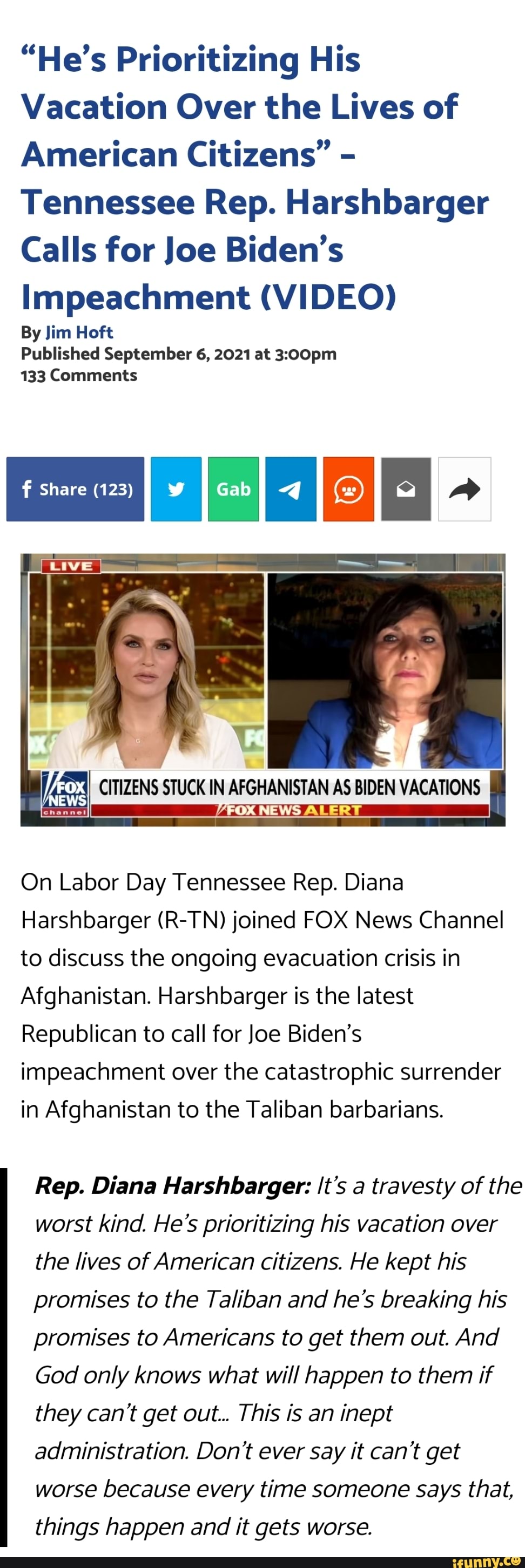The image size is (525, 1568).
Task: Send the article through Telegram
Action: [x=291, y=489]
